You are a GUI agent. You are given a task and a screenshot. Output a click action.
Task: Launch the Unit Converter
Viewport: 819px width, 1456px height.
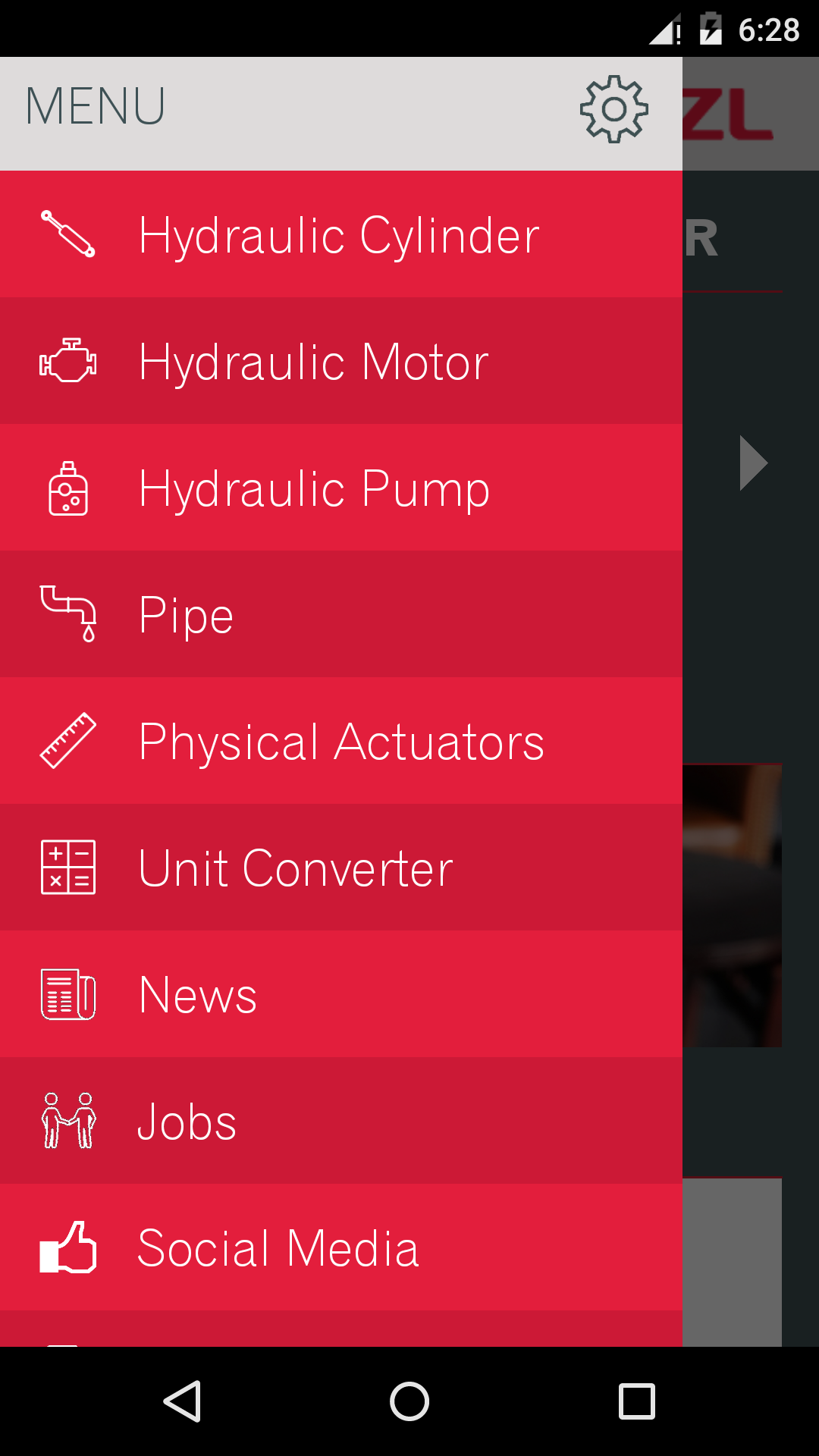(x=340, y=868)
